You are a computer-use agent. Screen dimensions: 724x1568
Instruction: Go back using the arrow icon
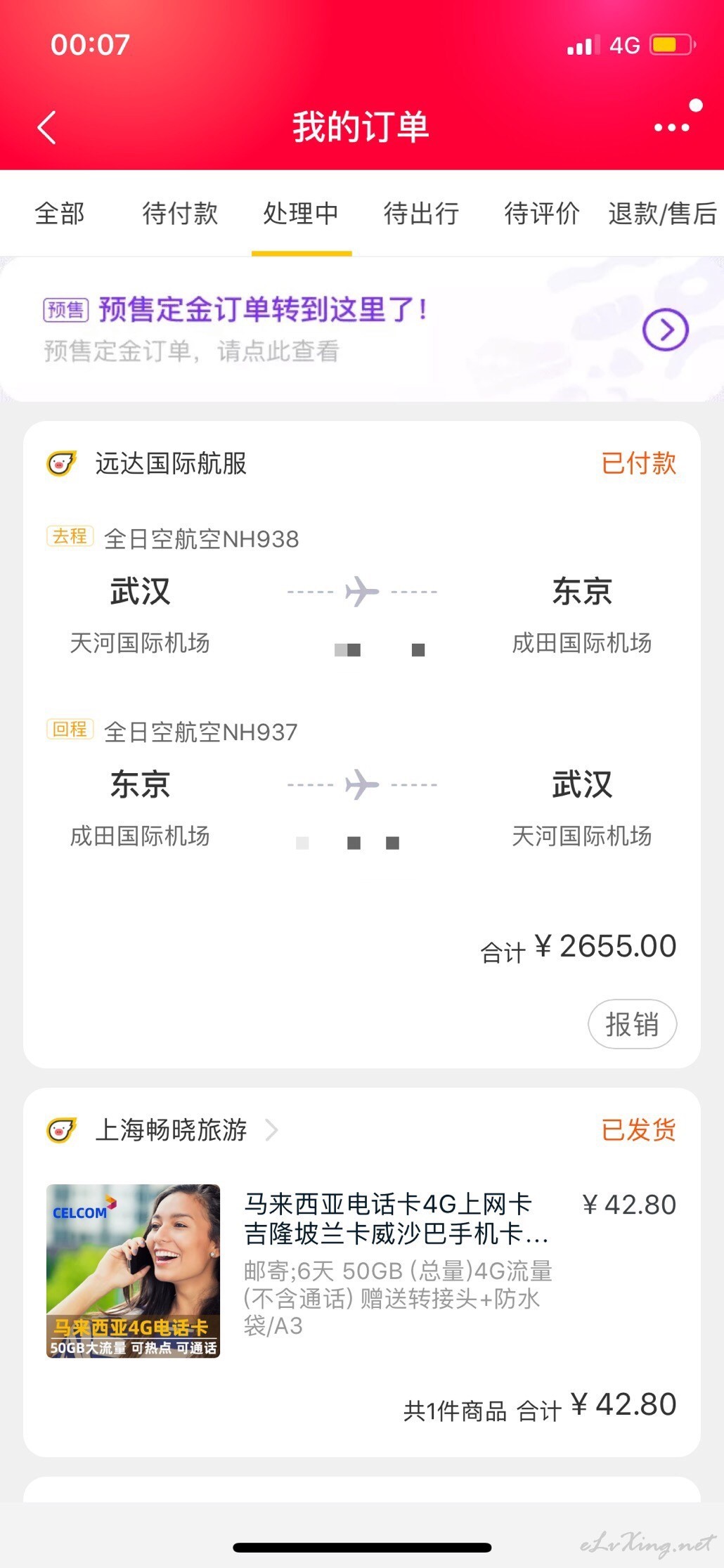click(x=46, y=128)
